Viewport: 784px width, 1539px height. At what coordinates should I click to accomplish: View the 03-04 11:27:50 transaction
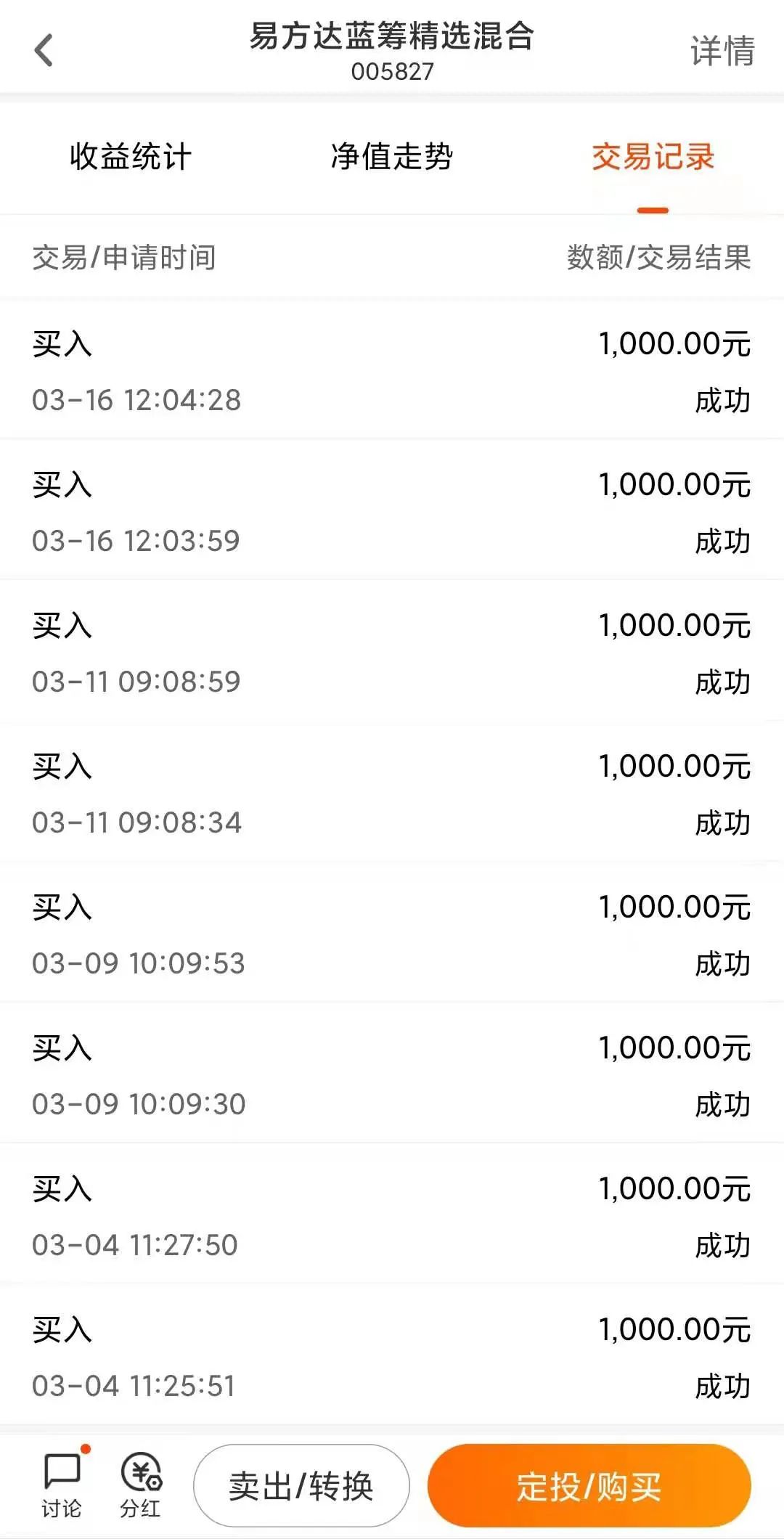tap(392, 1215)
